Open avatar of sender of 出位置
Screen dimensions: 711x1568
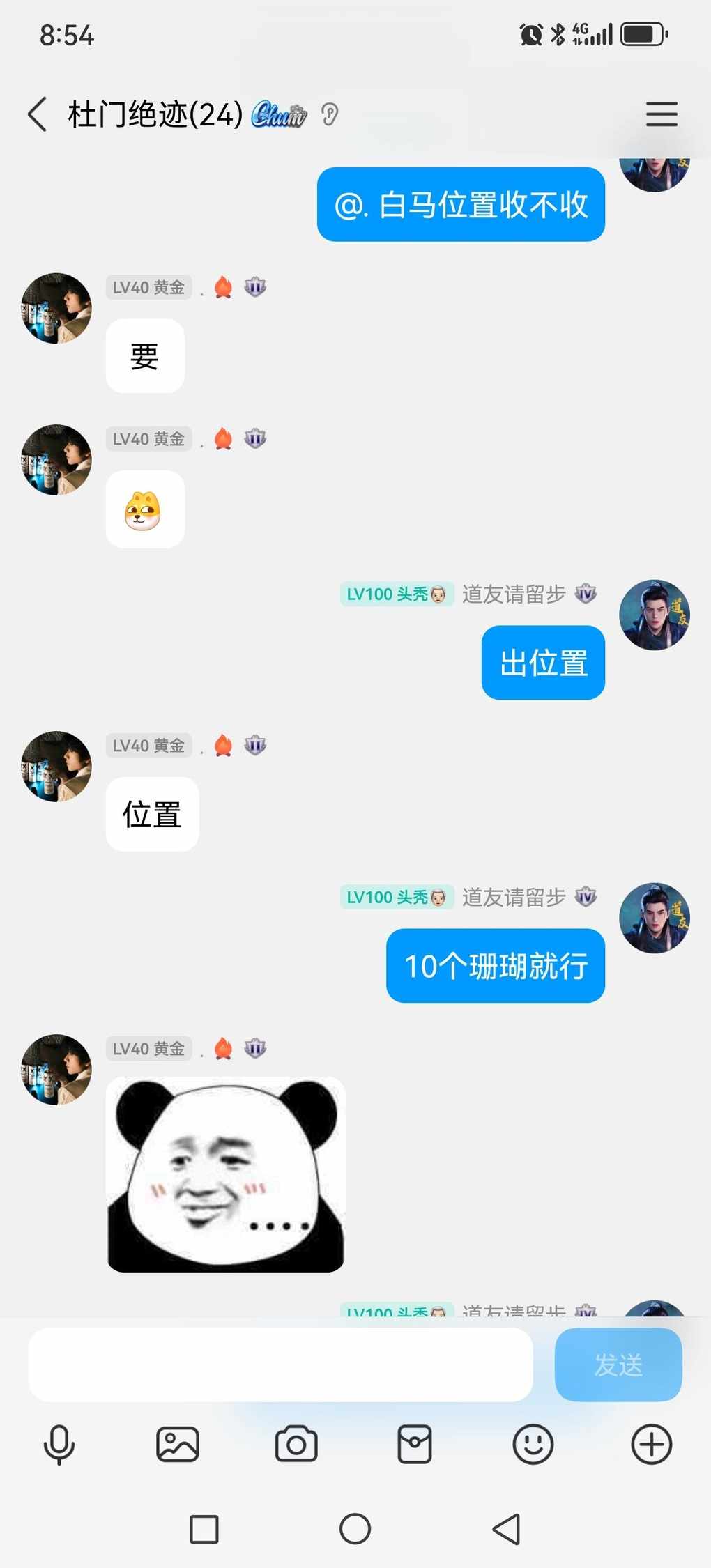[654, 615]
